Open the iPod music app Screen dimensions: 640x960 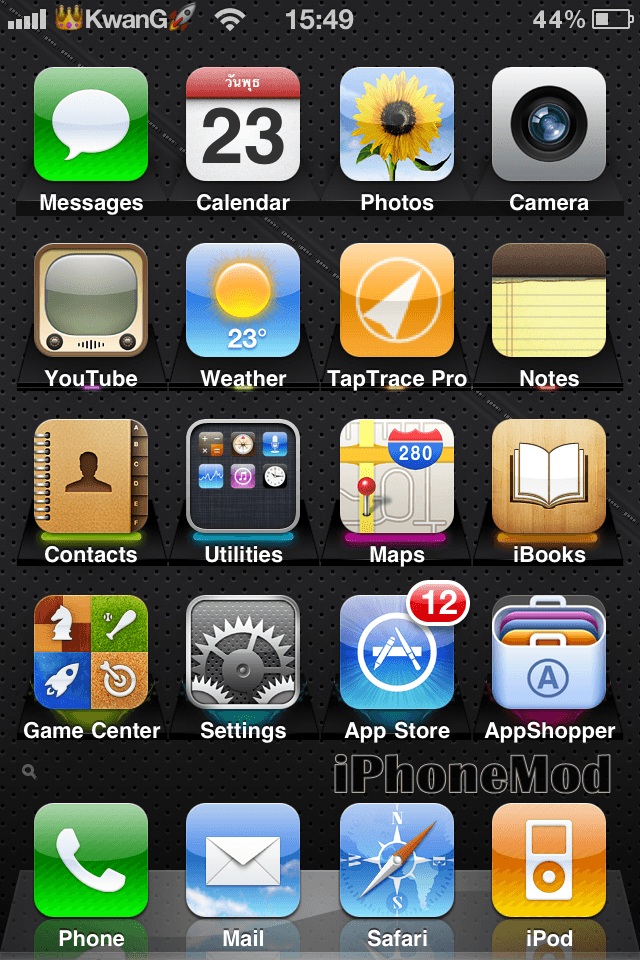(549, 860)
